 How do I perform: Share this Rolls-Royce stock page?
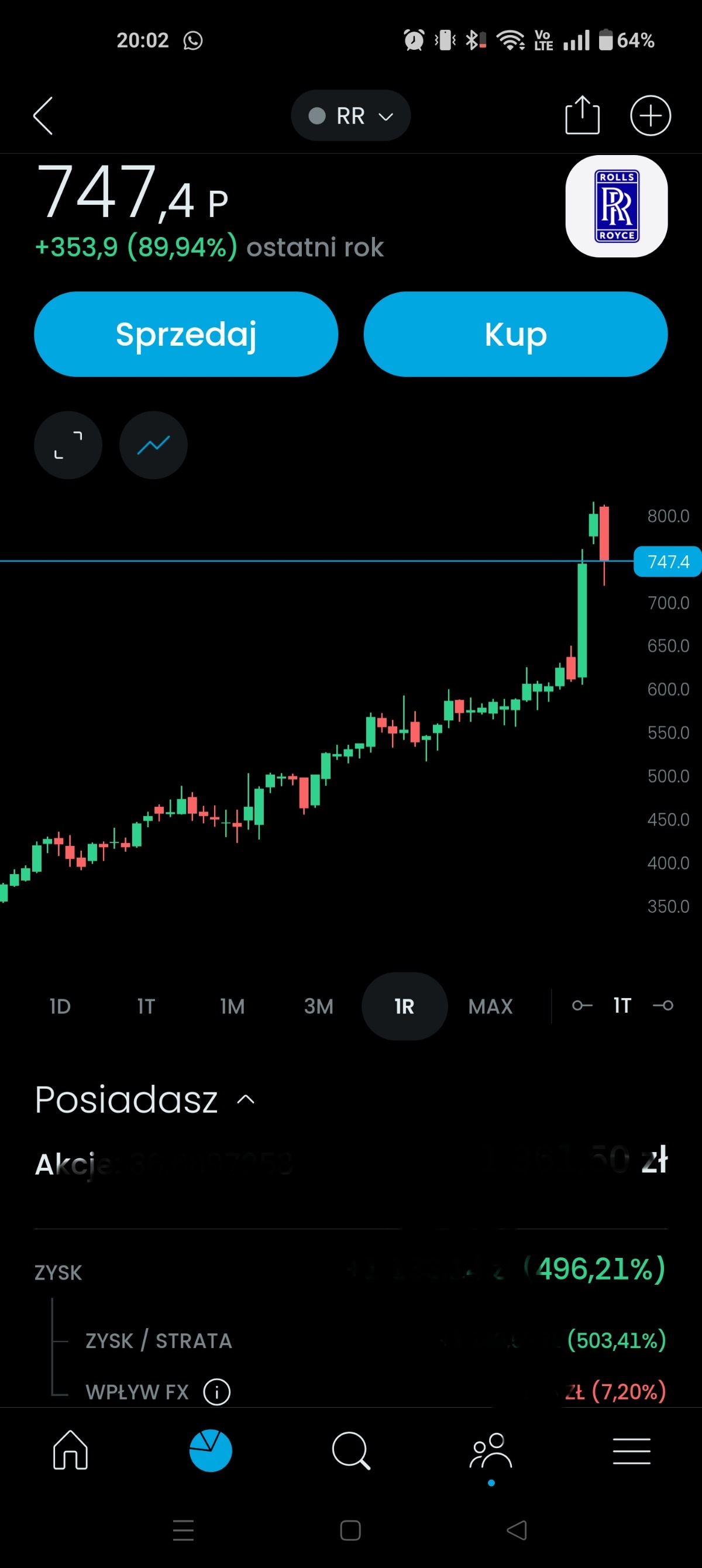582,115
